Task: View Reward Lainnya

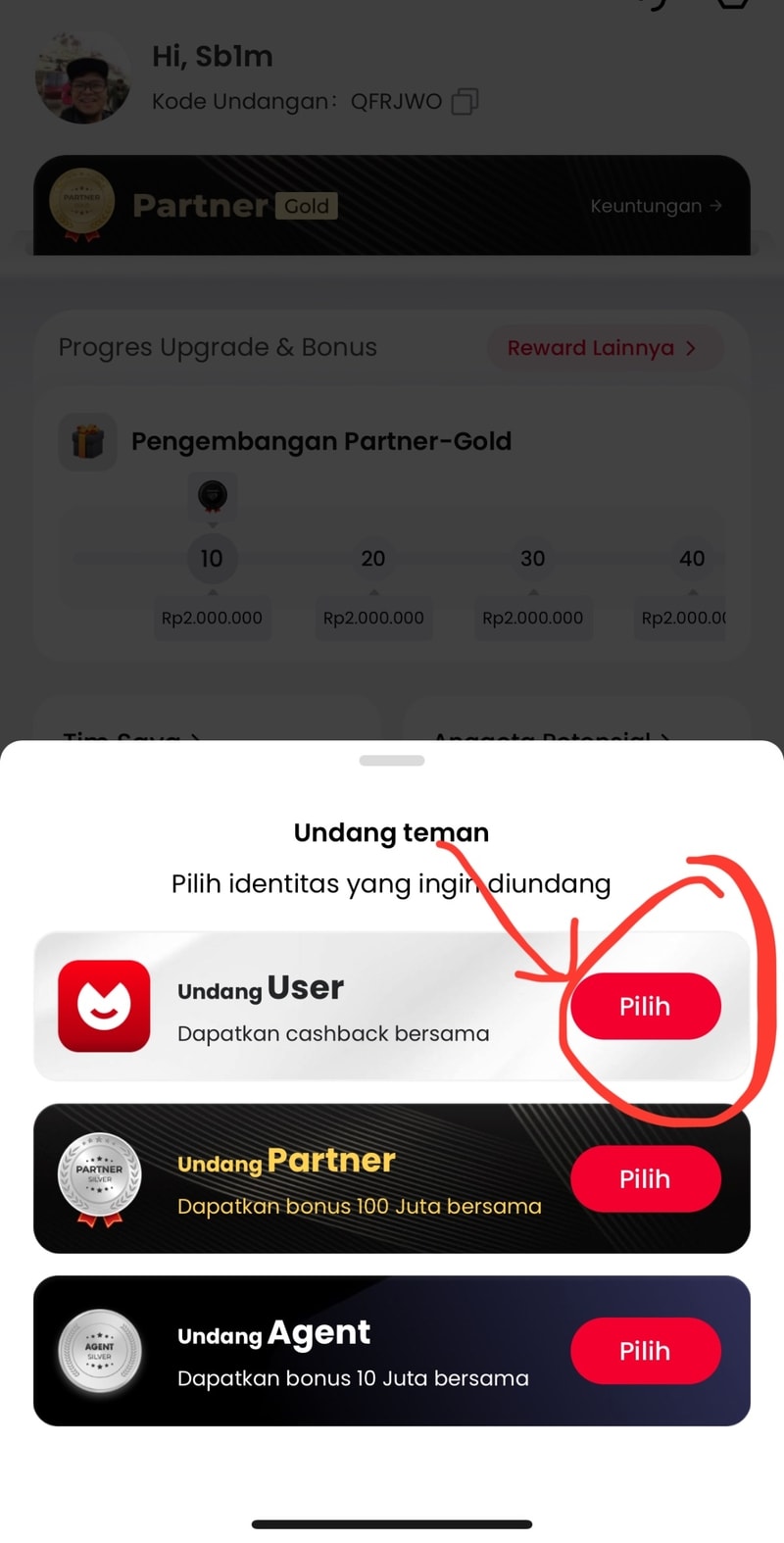Action: coord(602,348)
